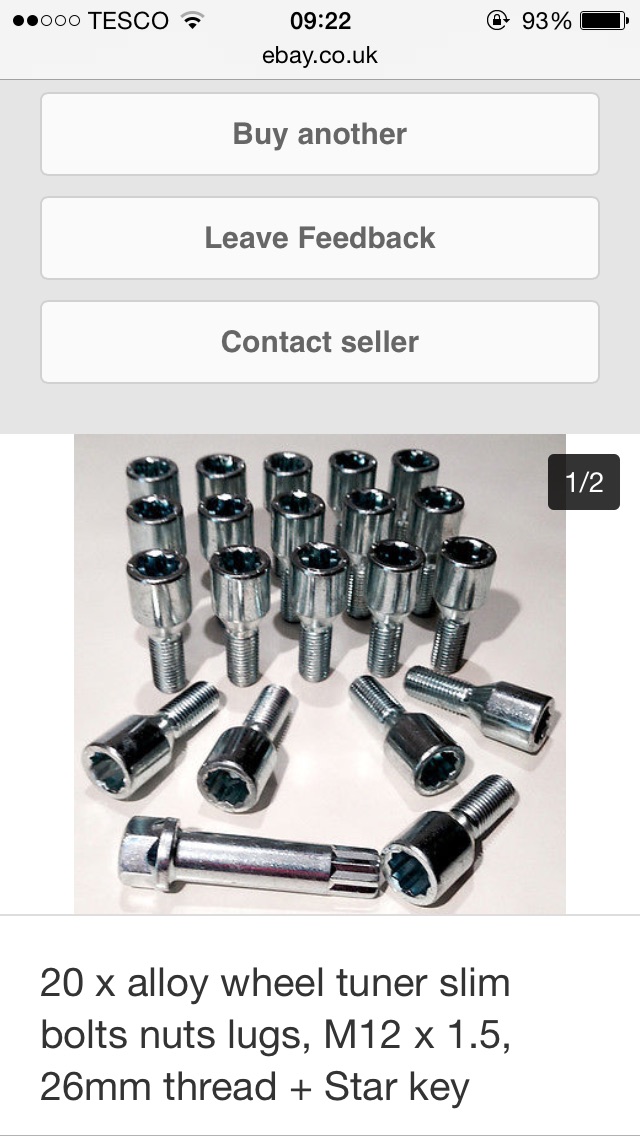Open the wheel bolts product photo
The height and width of the screenshot is (1136, 640).
tap(320, 673)
